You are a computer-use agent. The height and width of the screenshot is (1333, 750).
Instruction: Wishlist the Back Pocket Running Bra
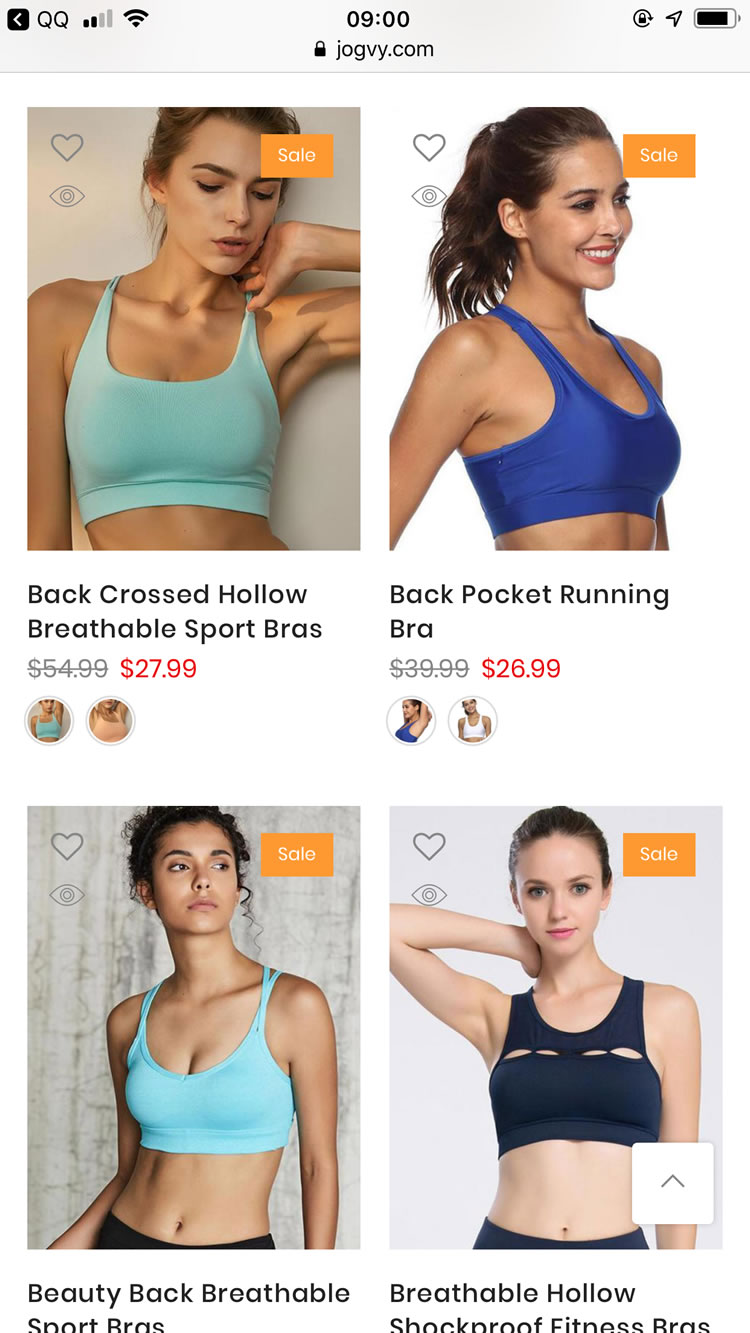[429, 148]
